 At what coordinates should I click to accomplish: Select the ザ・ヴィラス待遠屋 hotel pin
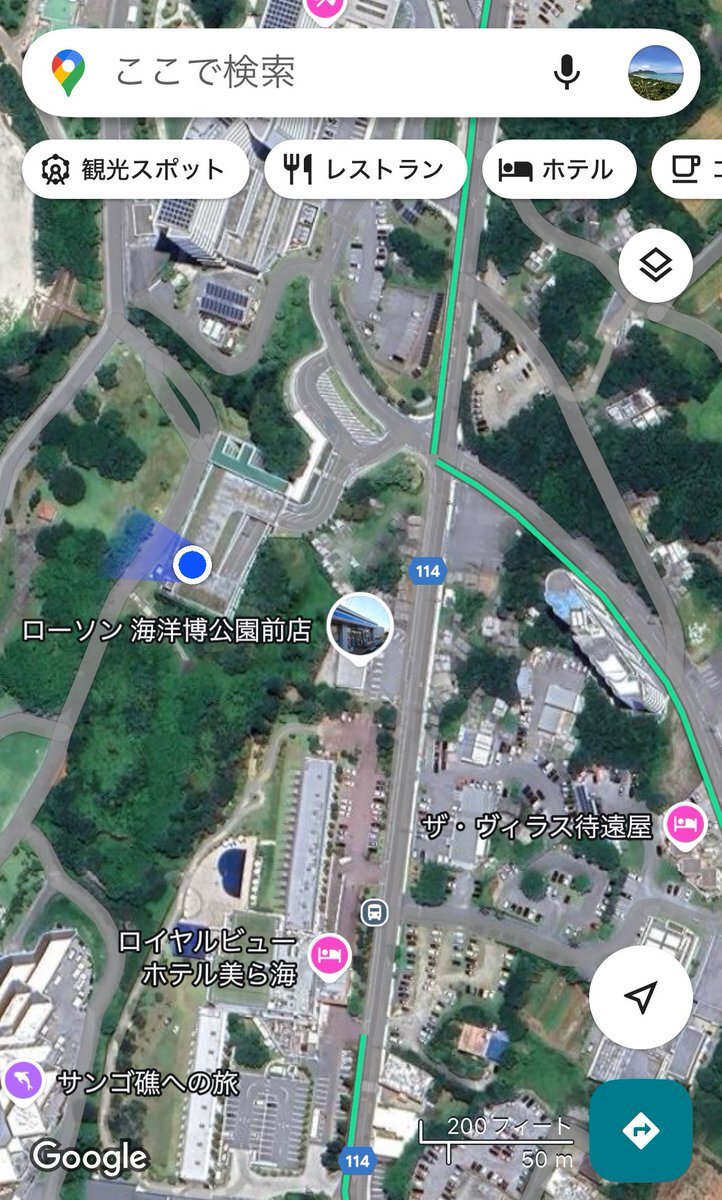(686, 827)
